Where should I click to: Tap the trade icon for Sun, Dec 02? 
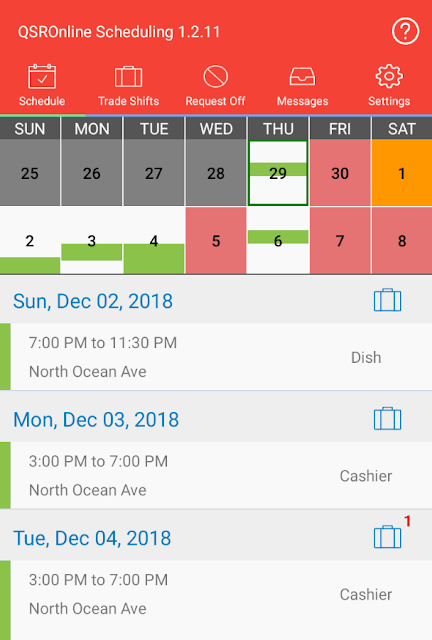(x=387, y=300)
